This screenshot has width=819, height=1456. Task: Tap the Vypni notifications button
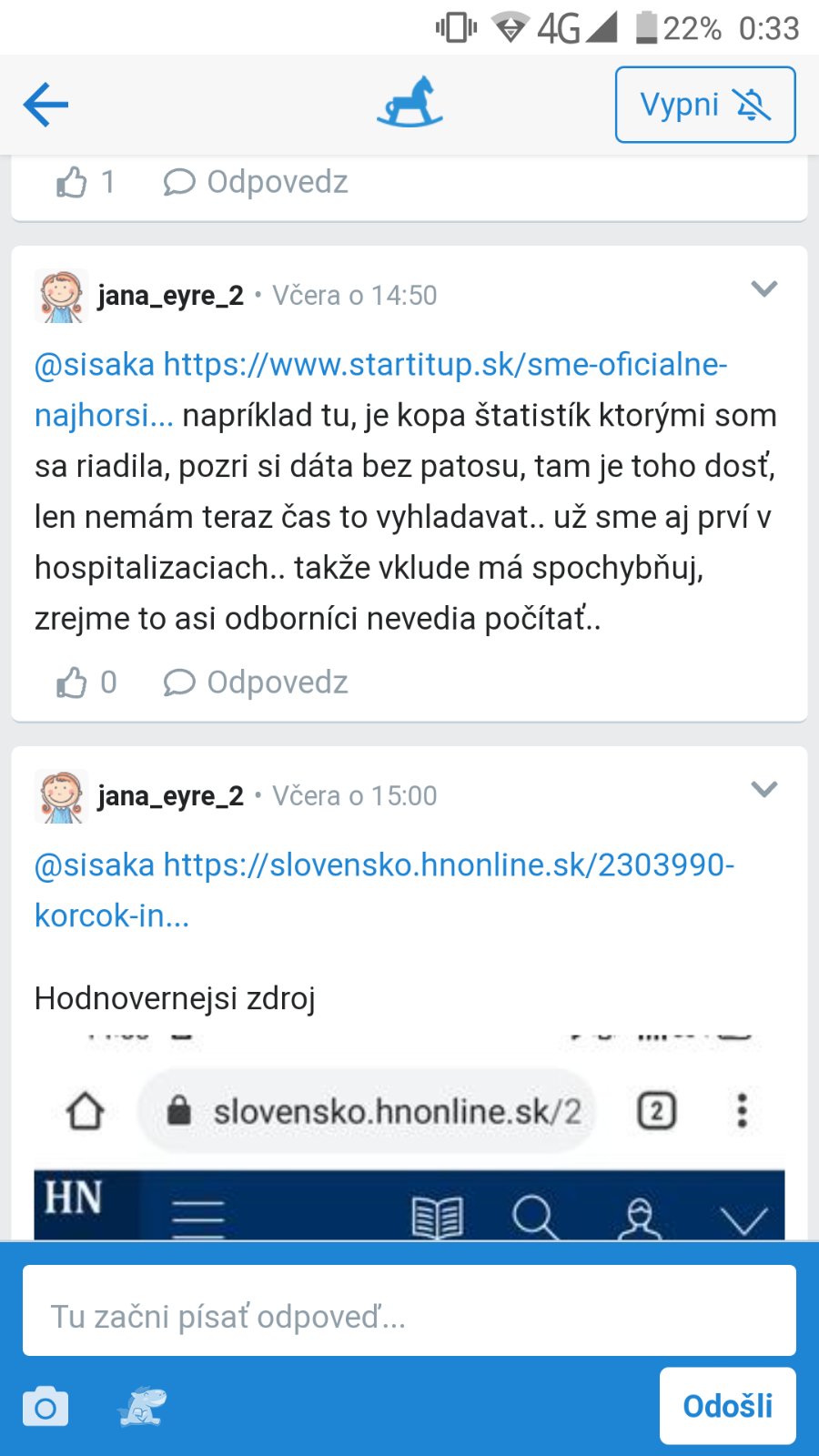tap(705, 105)
